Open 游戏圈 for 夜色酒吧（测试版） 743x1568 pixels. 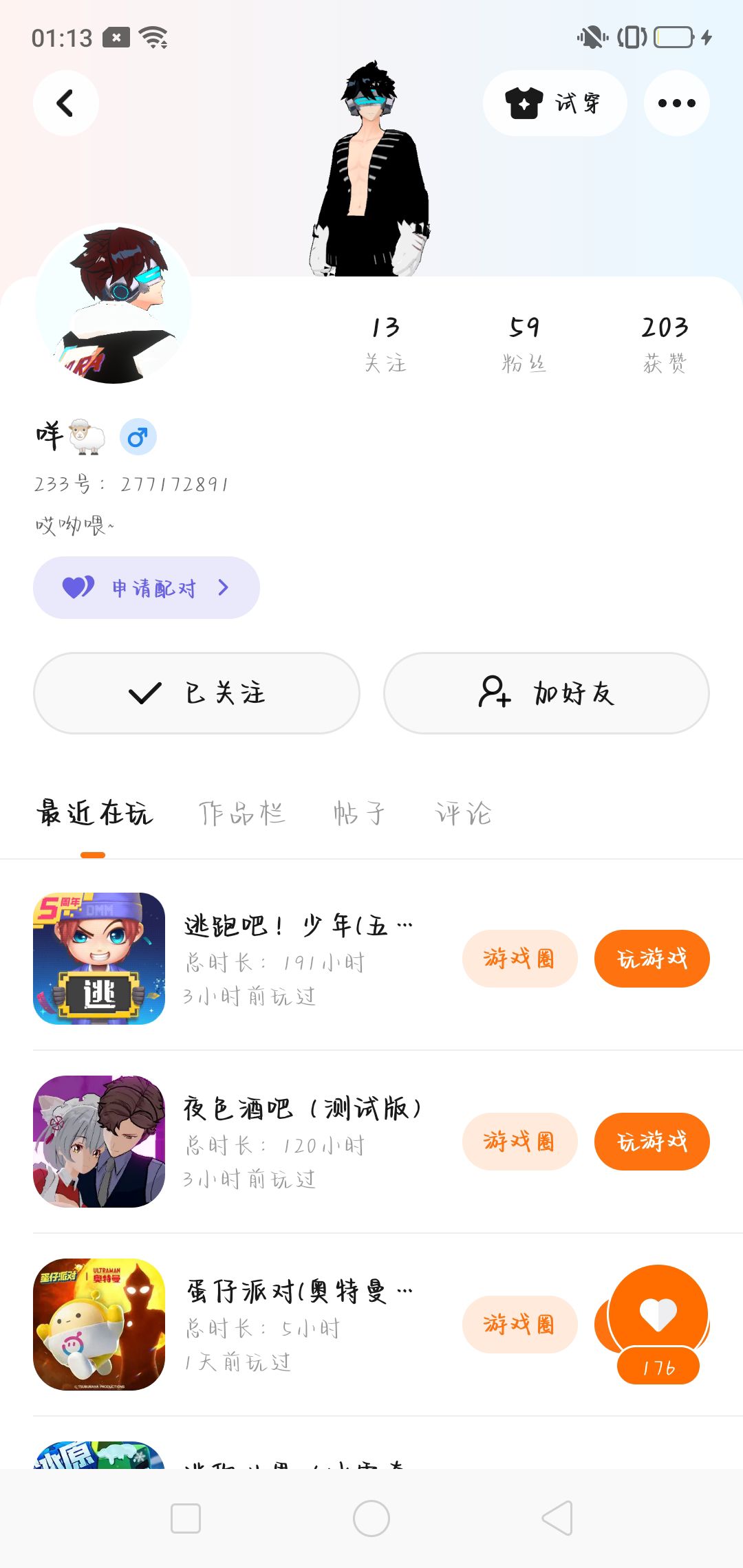pos(519,1141)
